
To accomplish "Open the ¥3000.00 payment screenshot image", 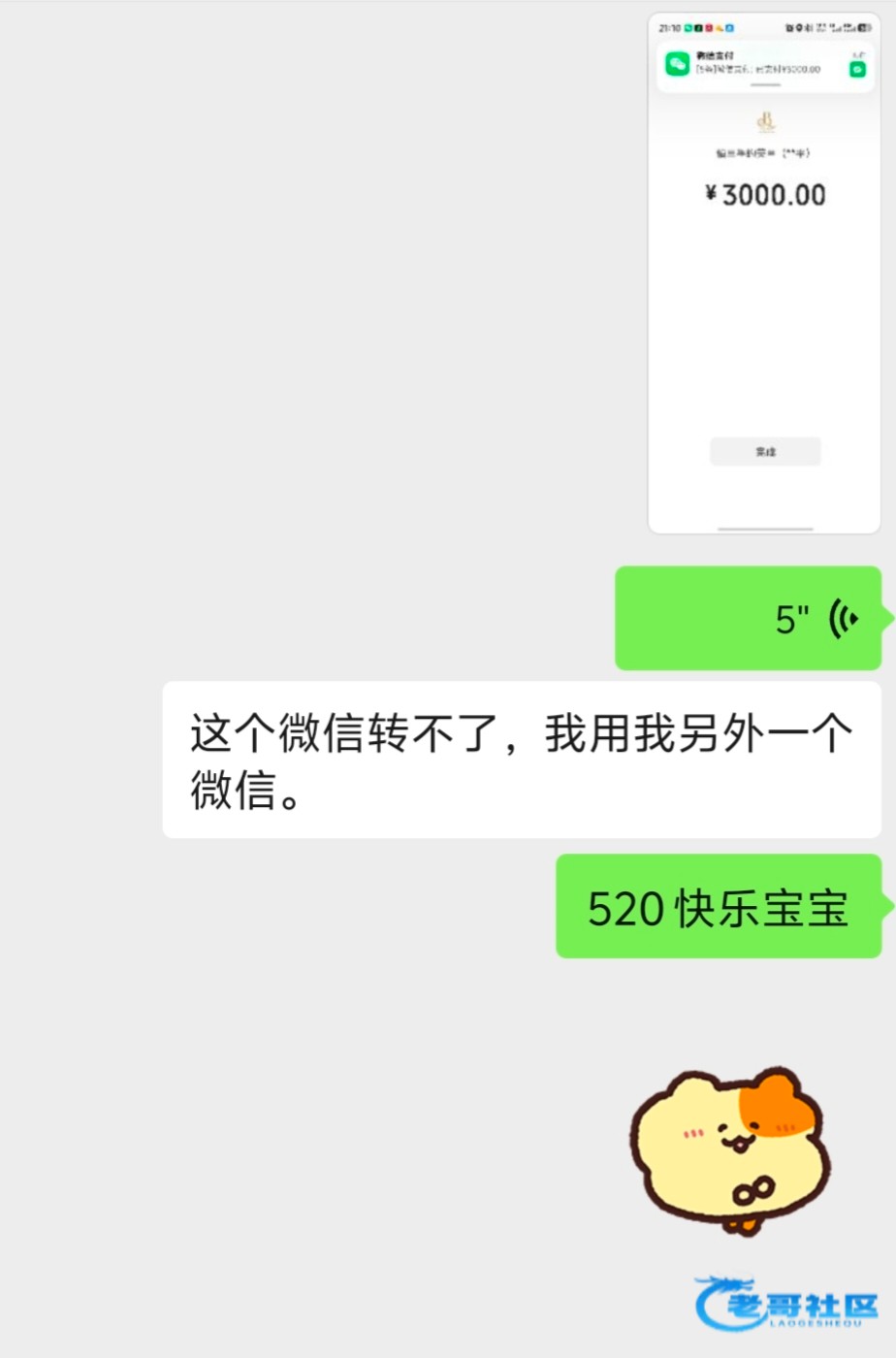I will tap(764, 274).
